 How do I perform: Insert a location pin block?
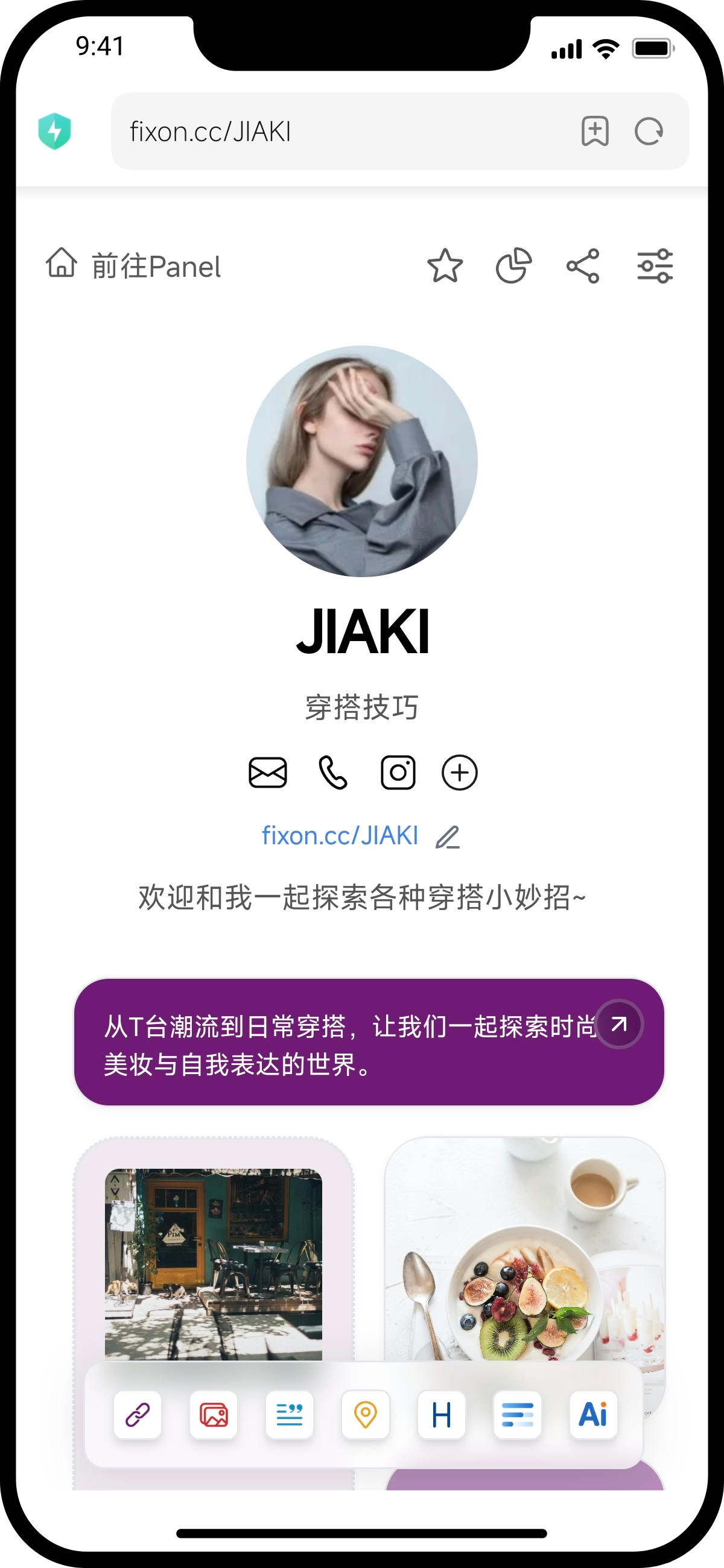click(x=366, y=1415)
